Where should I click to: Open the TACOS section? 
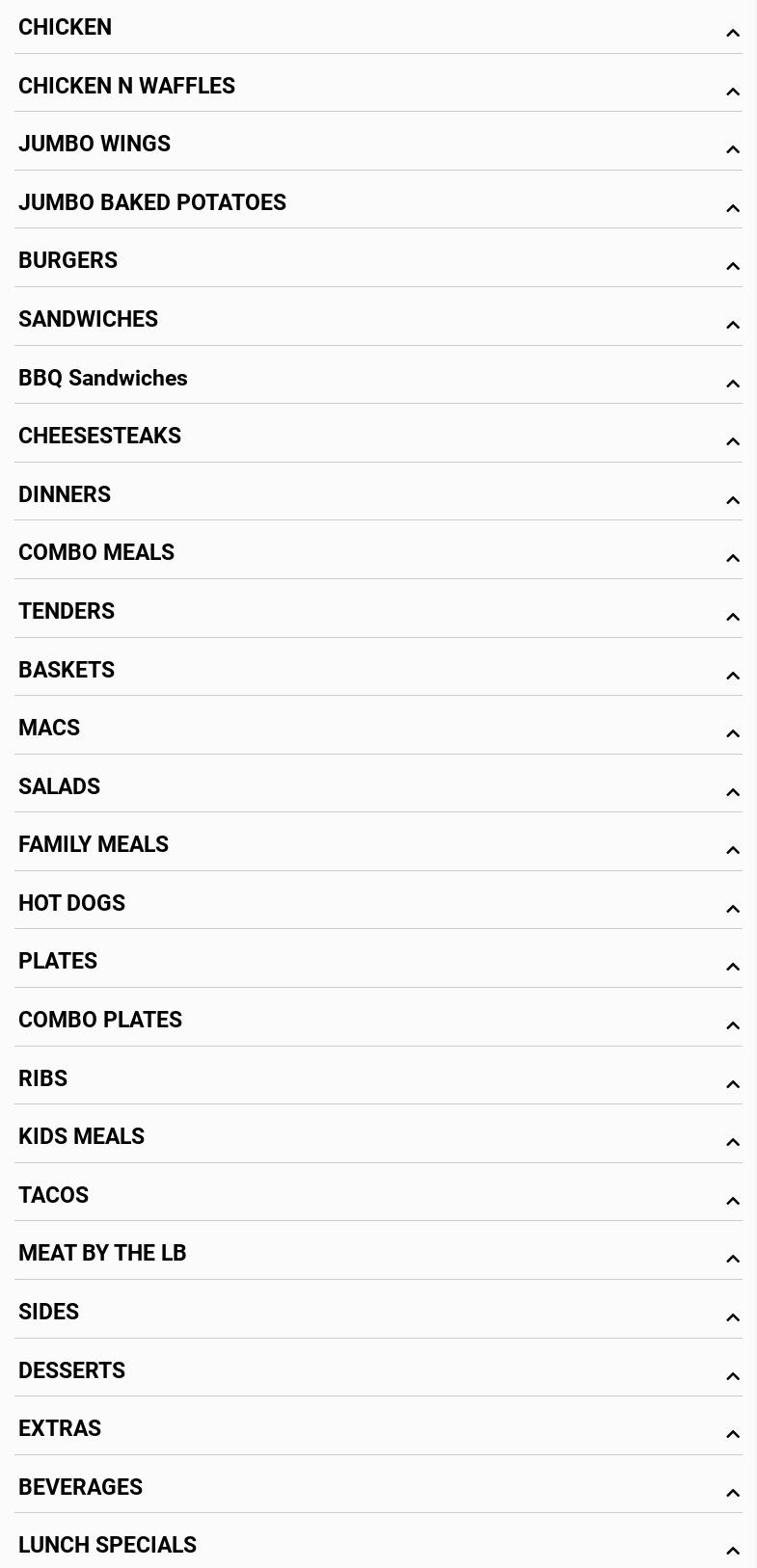coord(377,1196)
